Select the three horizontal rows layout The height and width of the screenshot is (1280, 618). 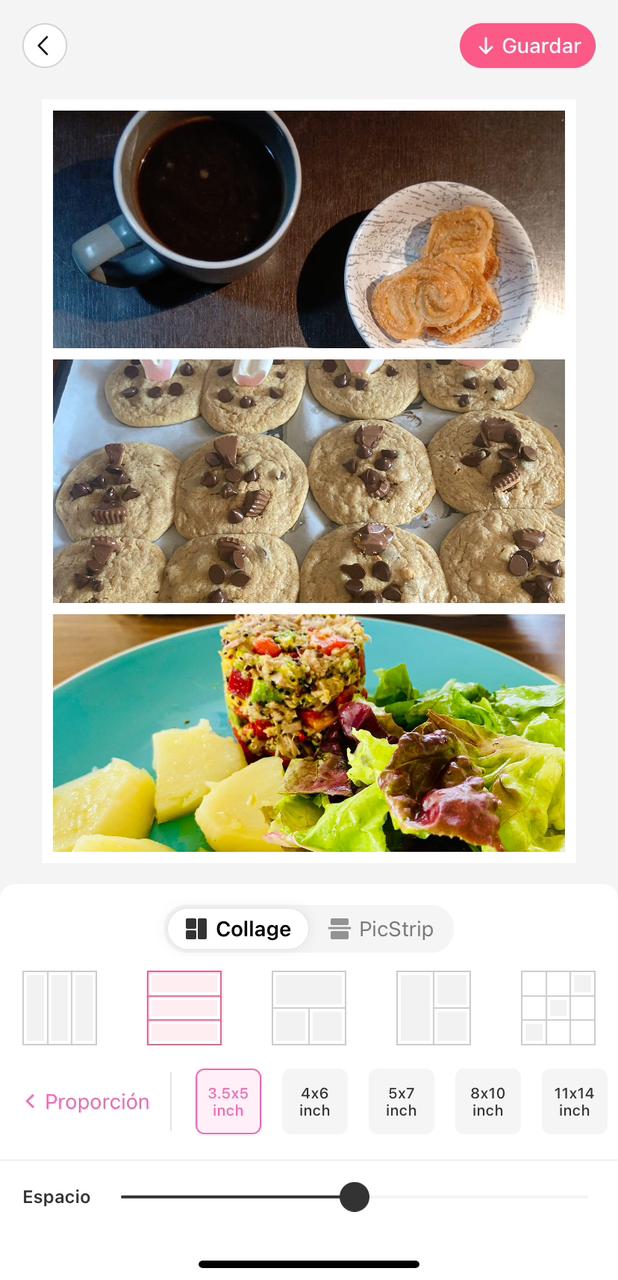click(x=184, y=1008)
